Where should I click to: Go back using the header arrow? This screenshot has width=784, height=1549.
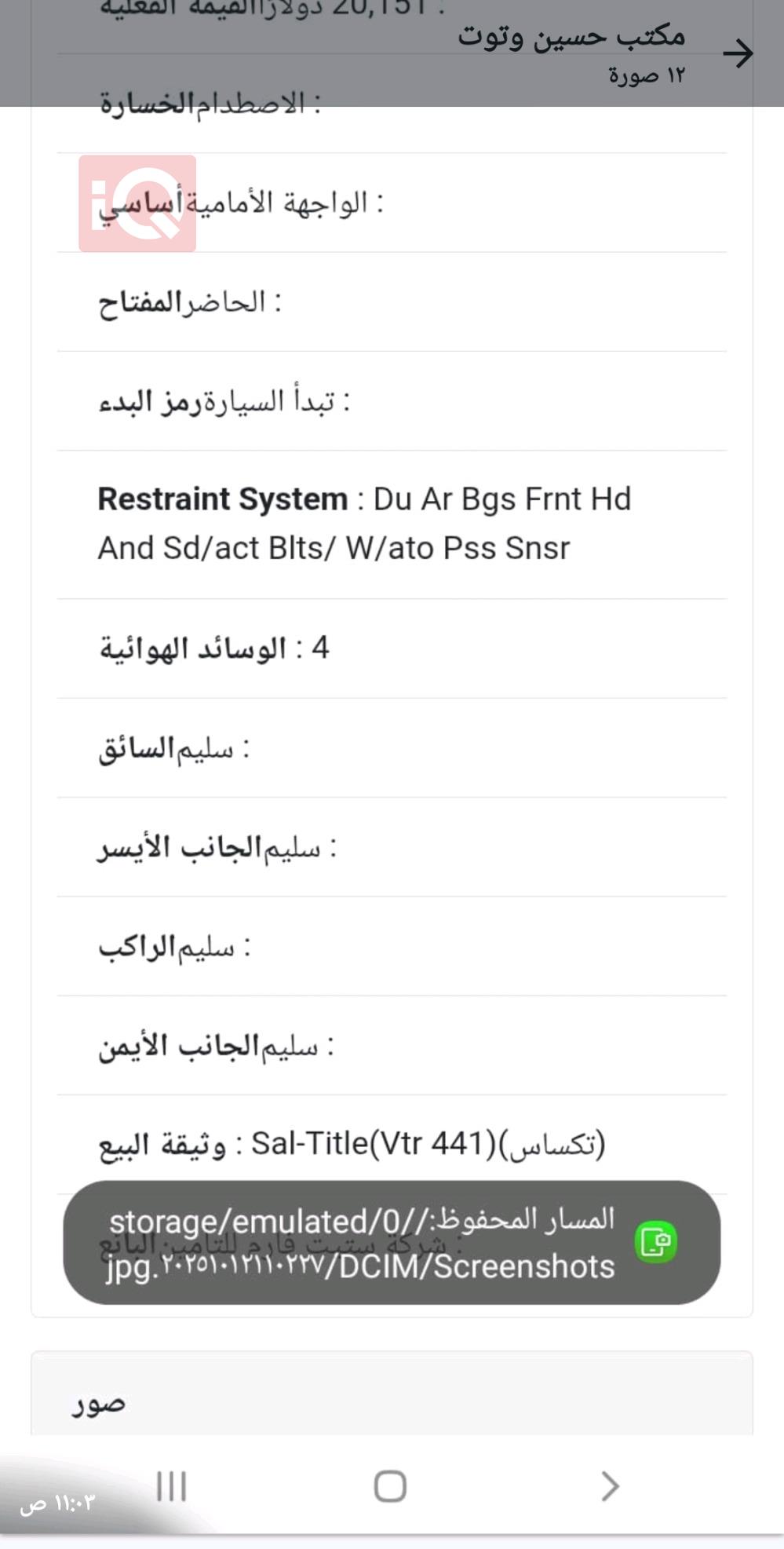(737, 53)
